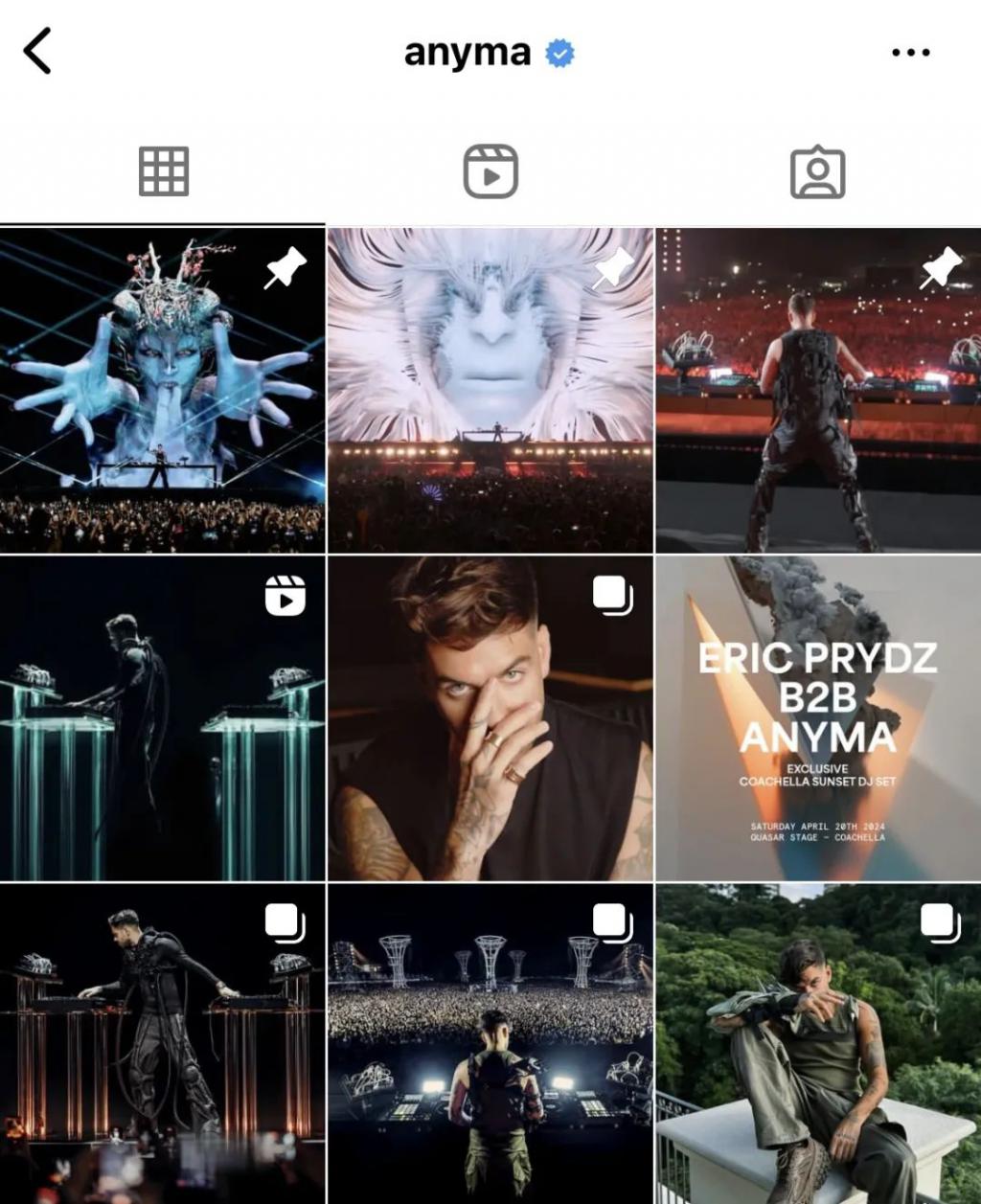Open pinned post with blue creature visual

pos(162,391)
